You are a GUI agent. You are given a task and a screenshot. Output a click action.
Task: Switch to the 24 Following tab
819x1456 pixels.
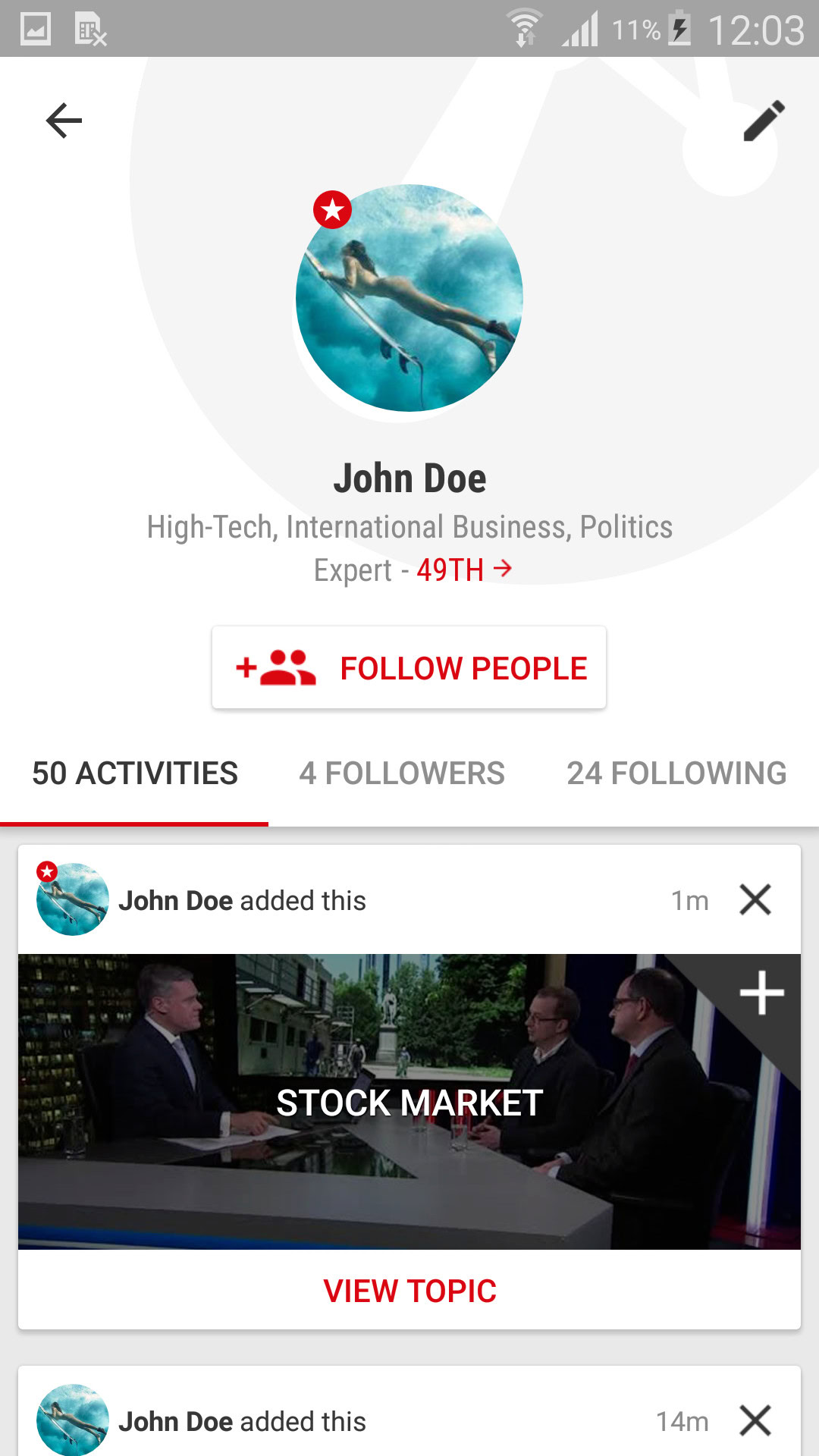click(676, 773)
